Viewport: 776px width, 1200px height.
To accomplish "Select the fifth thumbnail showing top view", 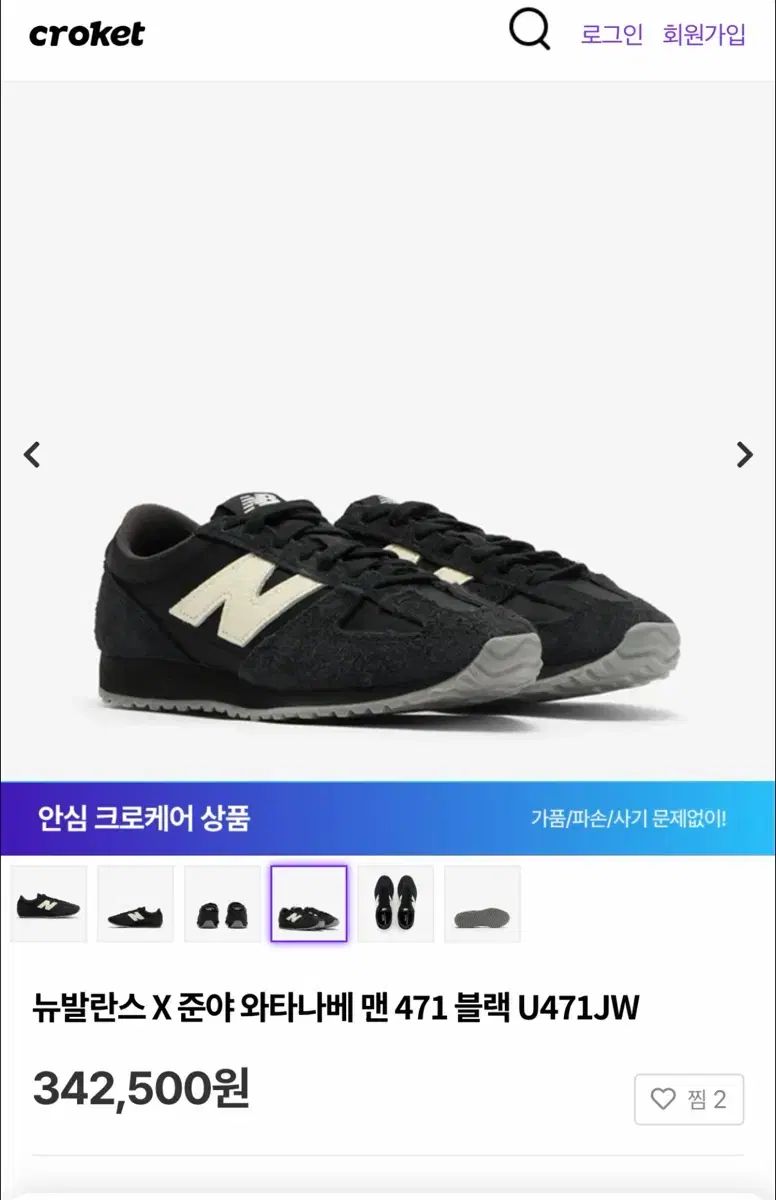I will (x=396, y=904).
